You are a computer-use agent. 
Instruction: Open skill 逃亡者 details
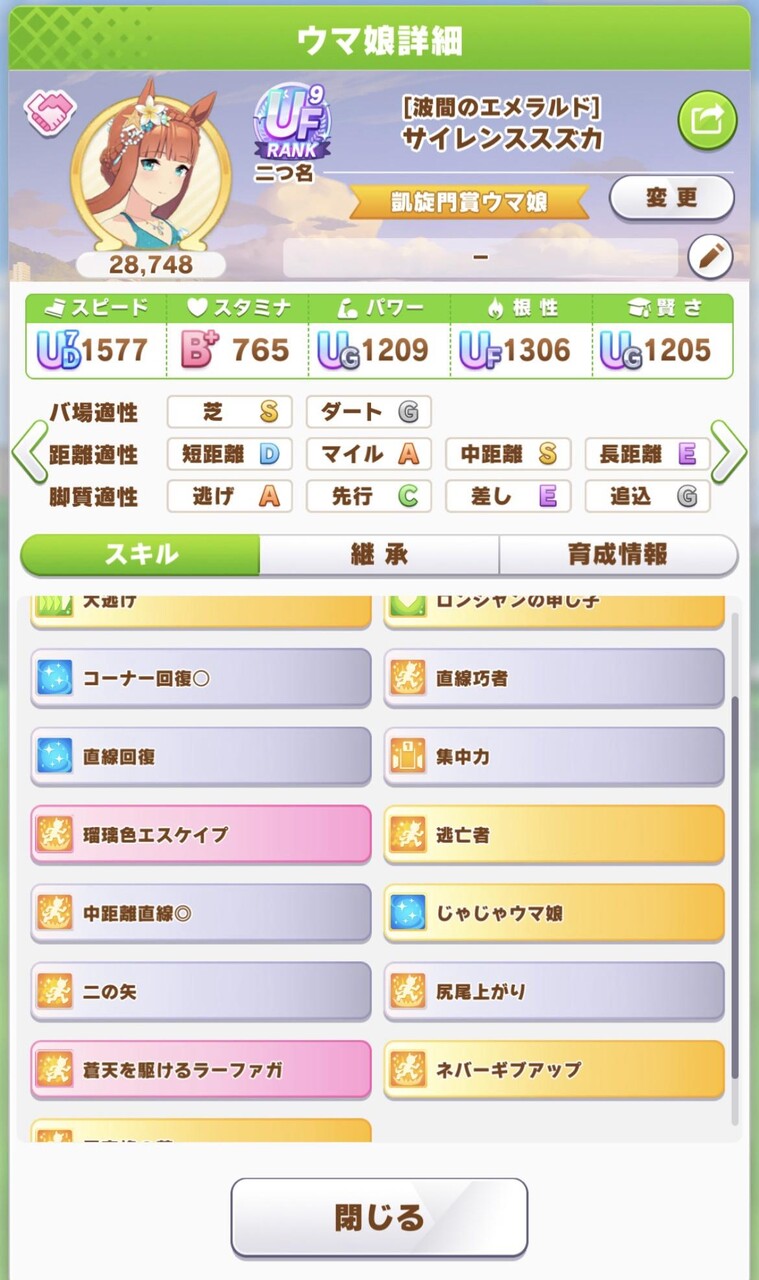[x=554, y=835]
